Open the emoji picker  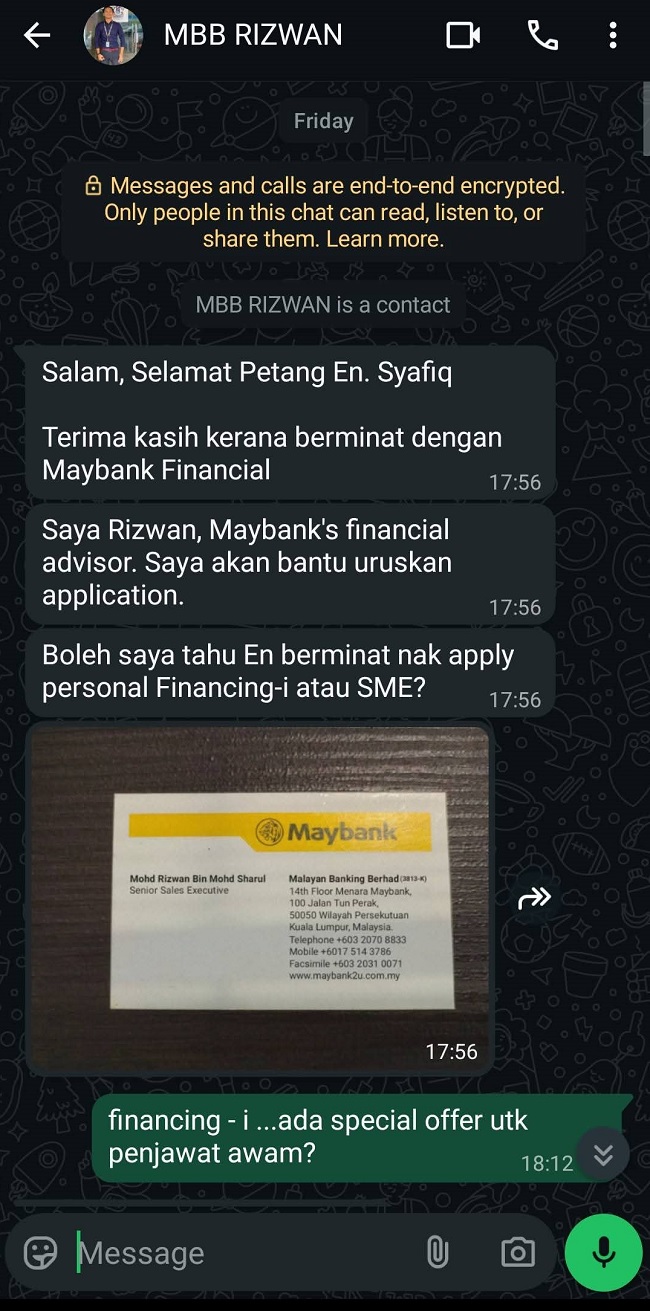(41, 1252)
